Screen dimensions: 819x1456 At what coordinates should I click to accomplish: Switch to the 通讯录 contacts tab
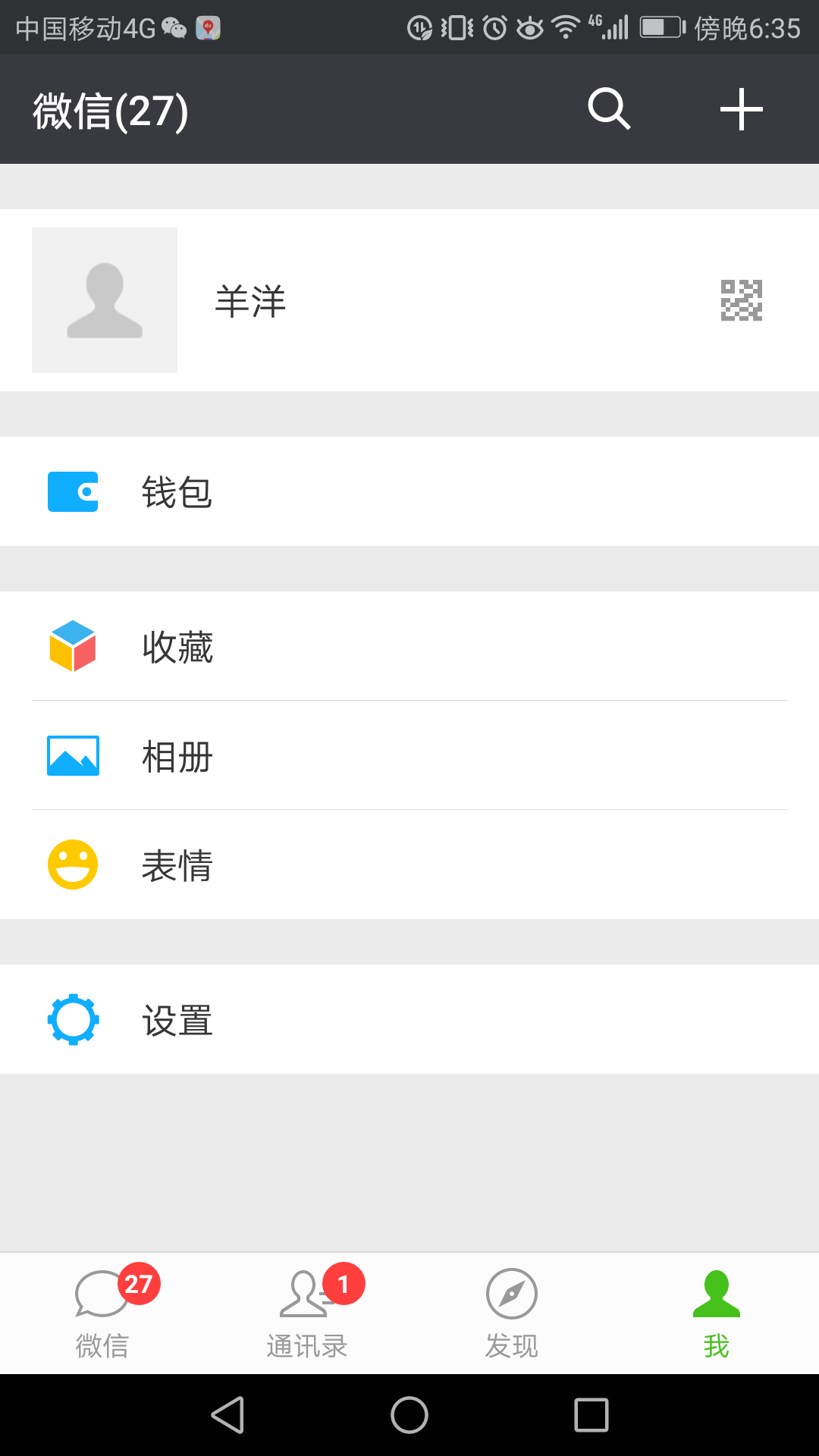click(307, 1313)
